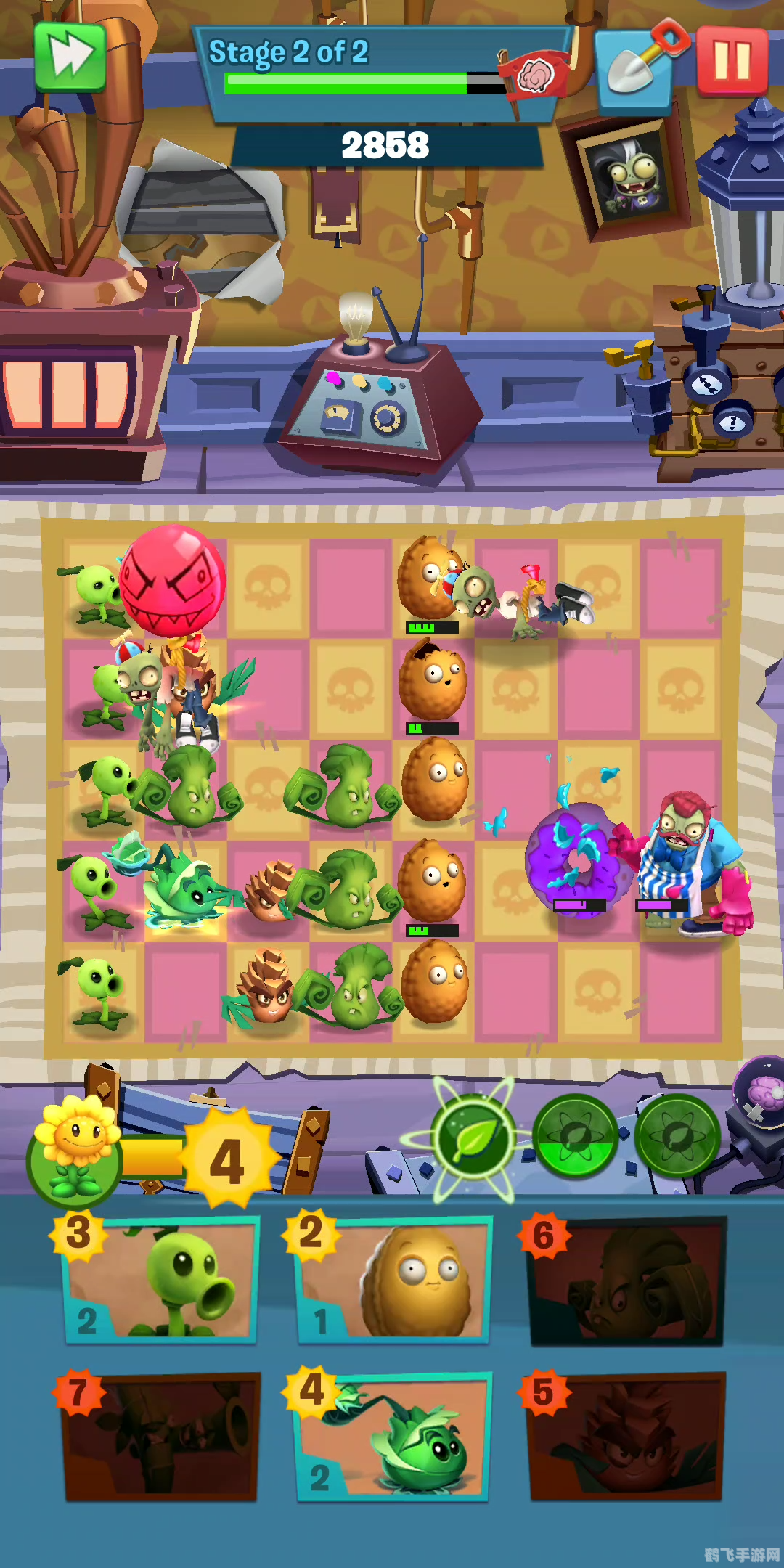Pause the game
This screenshot has height=1568, width=784.
(x=732, y=61)
